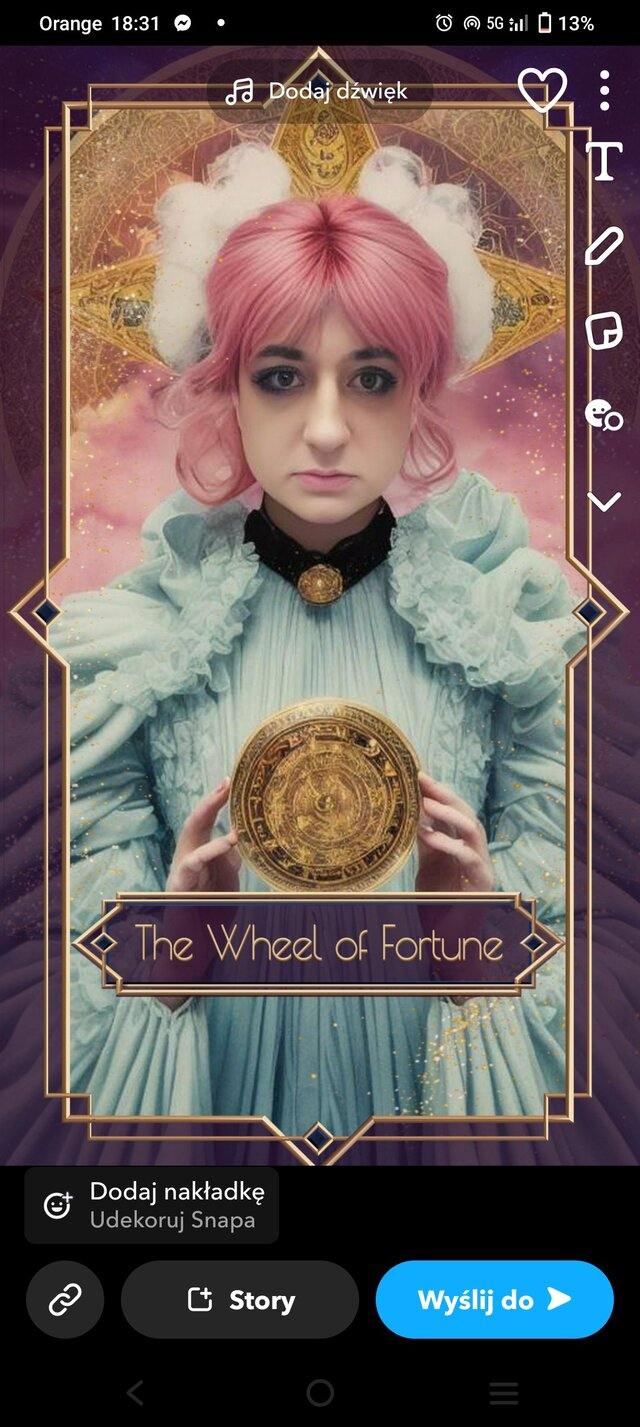Tap 'Dodaj dźwięk' to add sound

[x=318, y=92]
